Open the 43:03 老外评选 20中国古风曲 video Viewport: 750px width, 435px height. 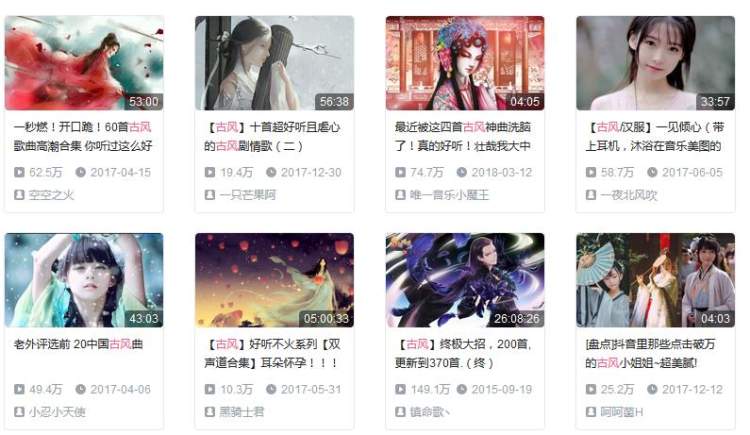83,280
